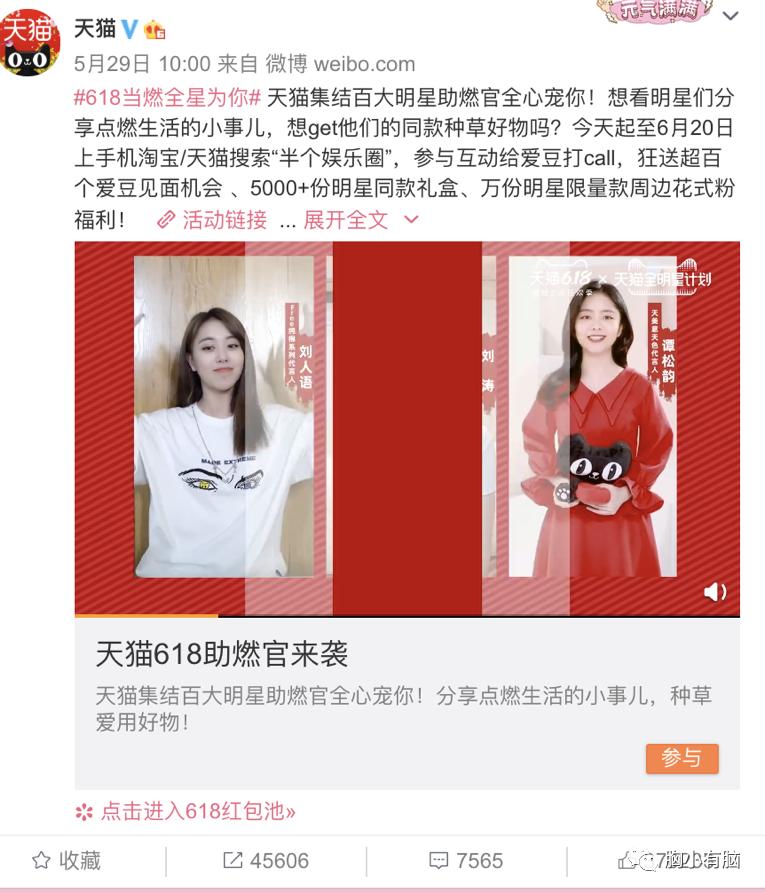Open the 7565 comments
The image size is (765, 893).
point(466,860)
